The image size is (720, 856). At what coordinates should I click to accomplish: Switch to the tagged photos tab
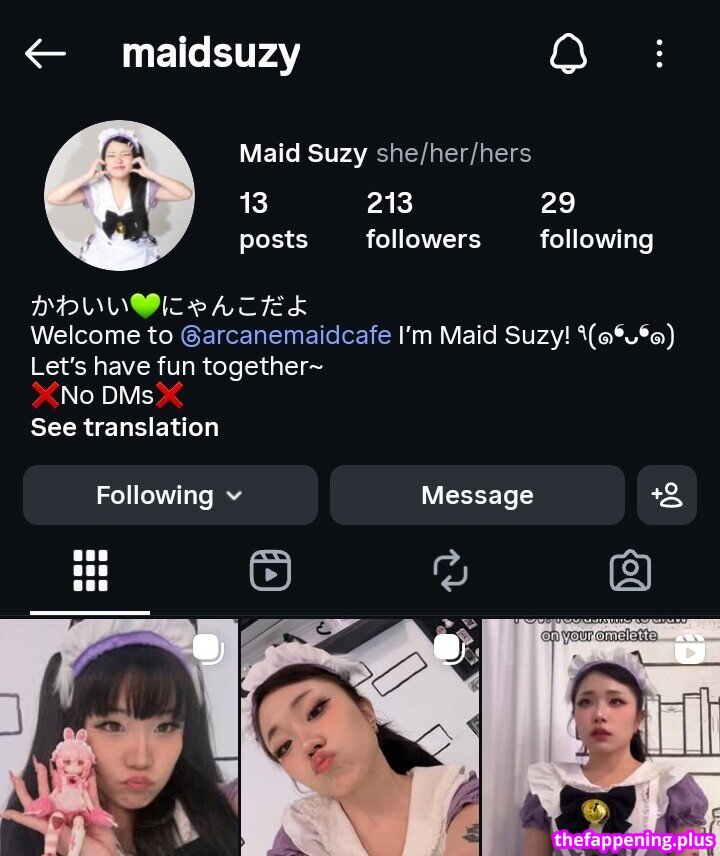coord(630,571)
